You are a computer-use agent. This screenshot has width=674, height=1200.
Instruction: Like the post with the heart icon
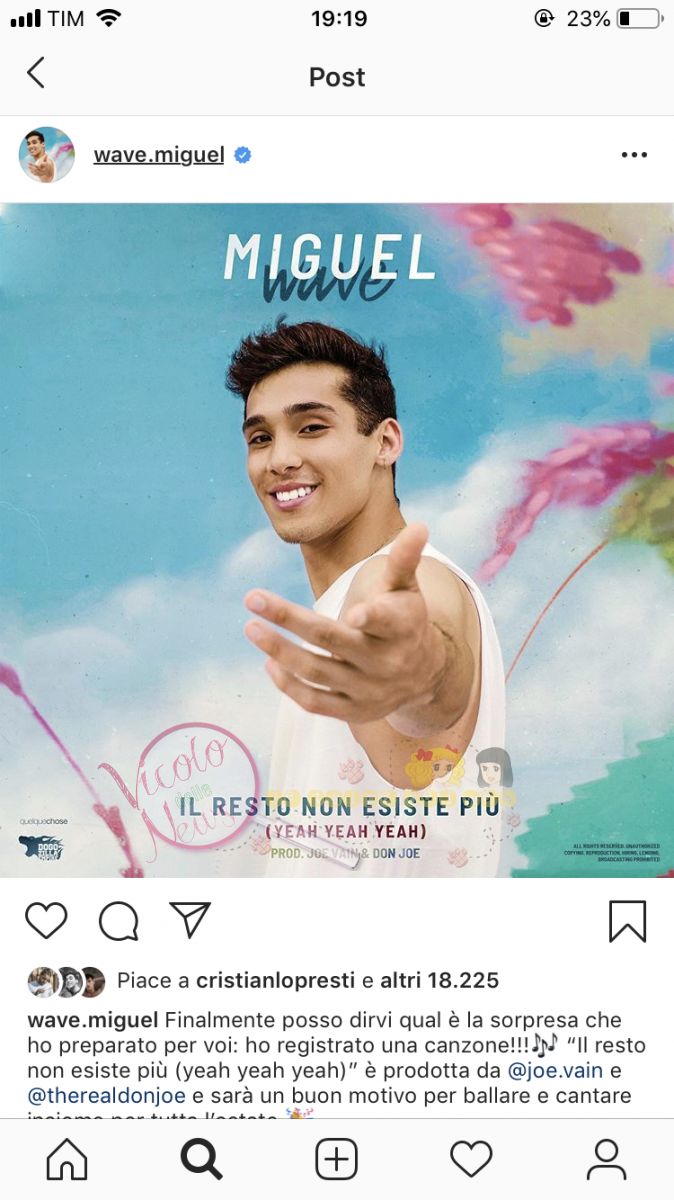click(46, 920)
